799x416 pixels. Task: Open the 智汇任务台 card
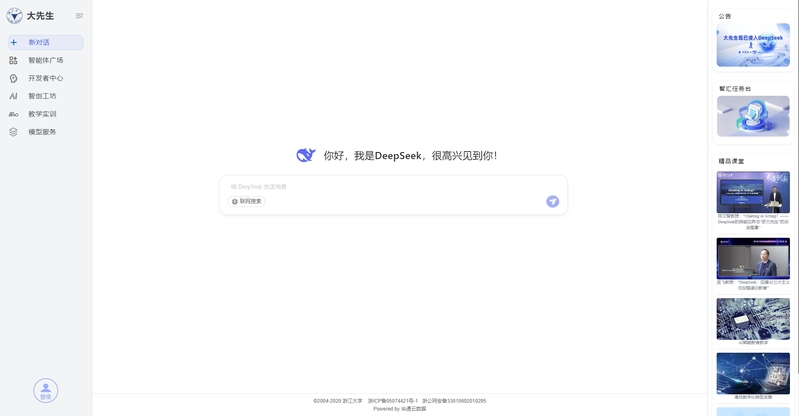(753, 117)
